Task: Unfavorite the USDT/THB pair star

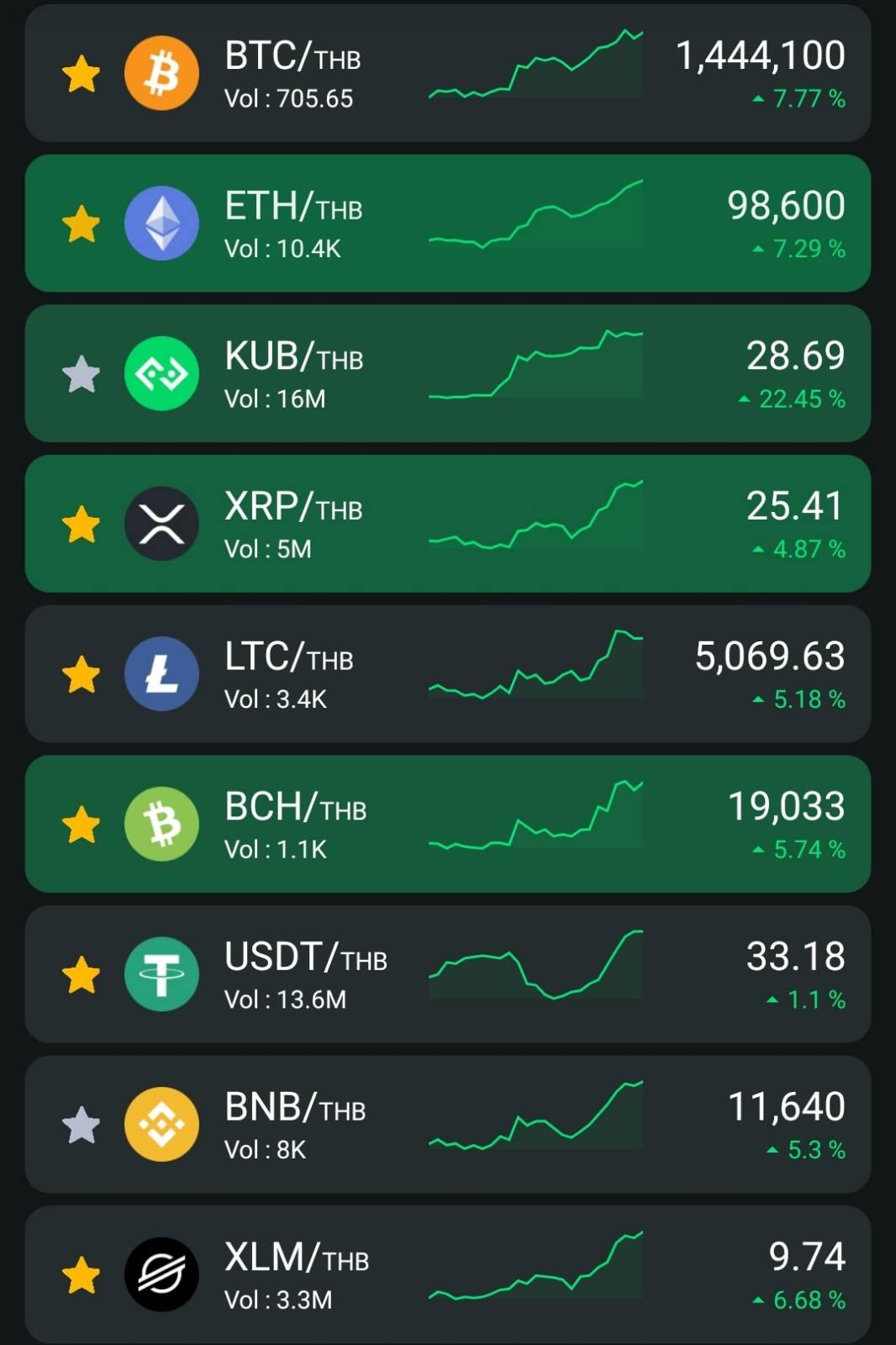Action: click(x=82, y=974)
